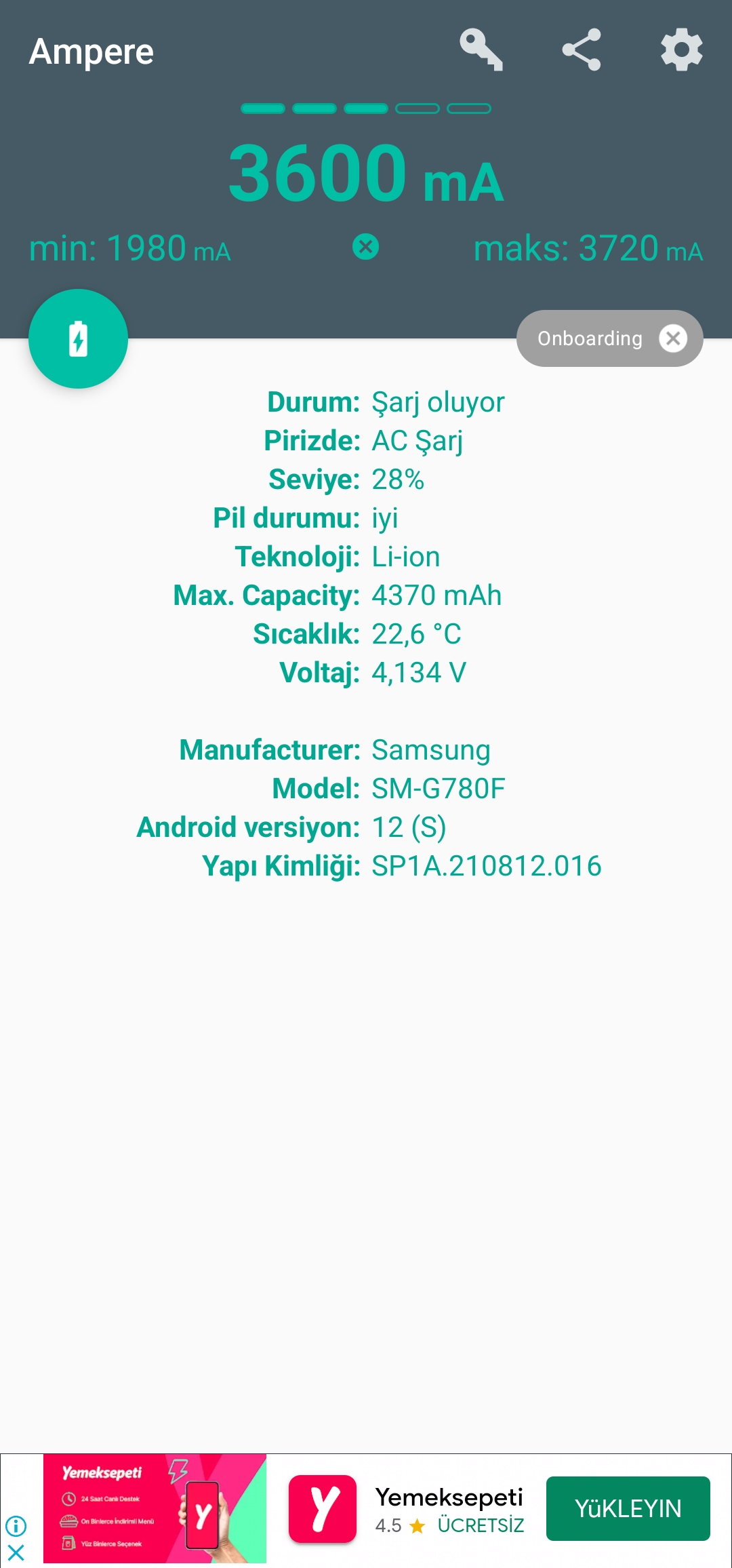Image resolution: width=732 pixels, height=1568 pixels.
Task: Open the ad info icon
Action: (16, 1527)
